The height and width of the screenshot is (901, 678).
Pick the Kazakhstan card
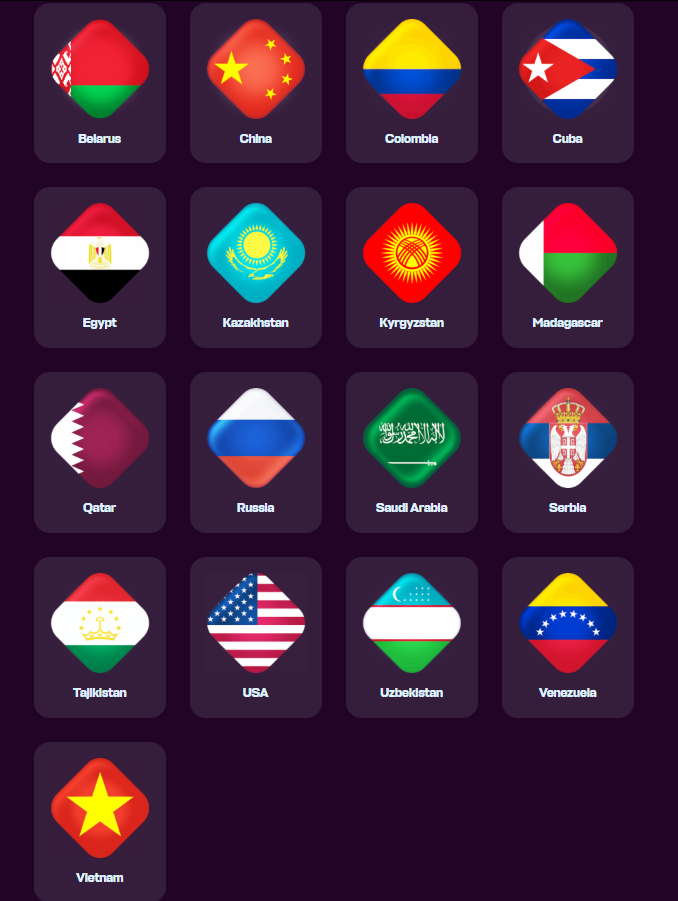tap(256, 267)
